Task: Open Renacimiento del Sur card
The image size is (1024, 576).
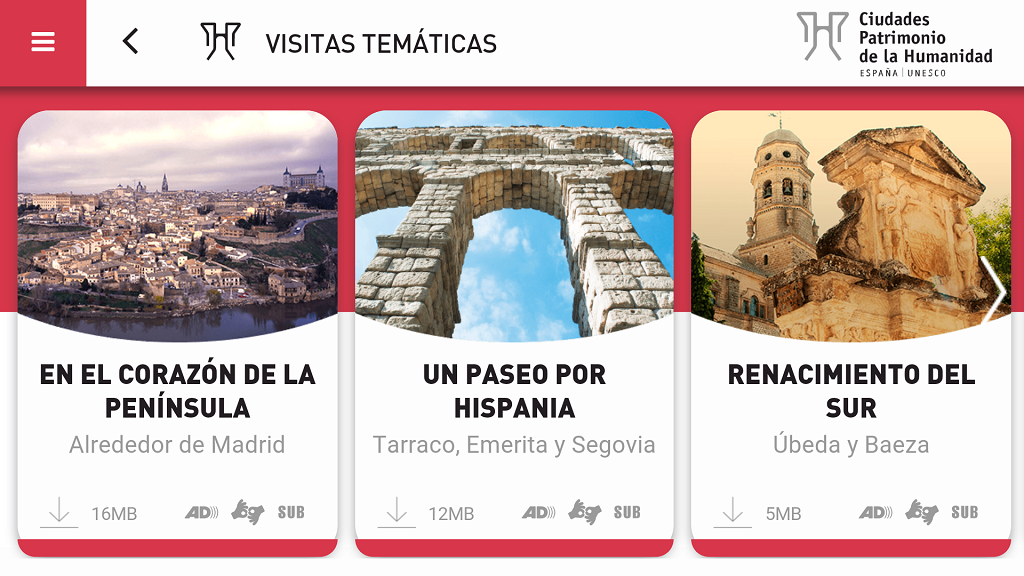Action: coord(851,391)
